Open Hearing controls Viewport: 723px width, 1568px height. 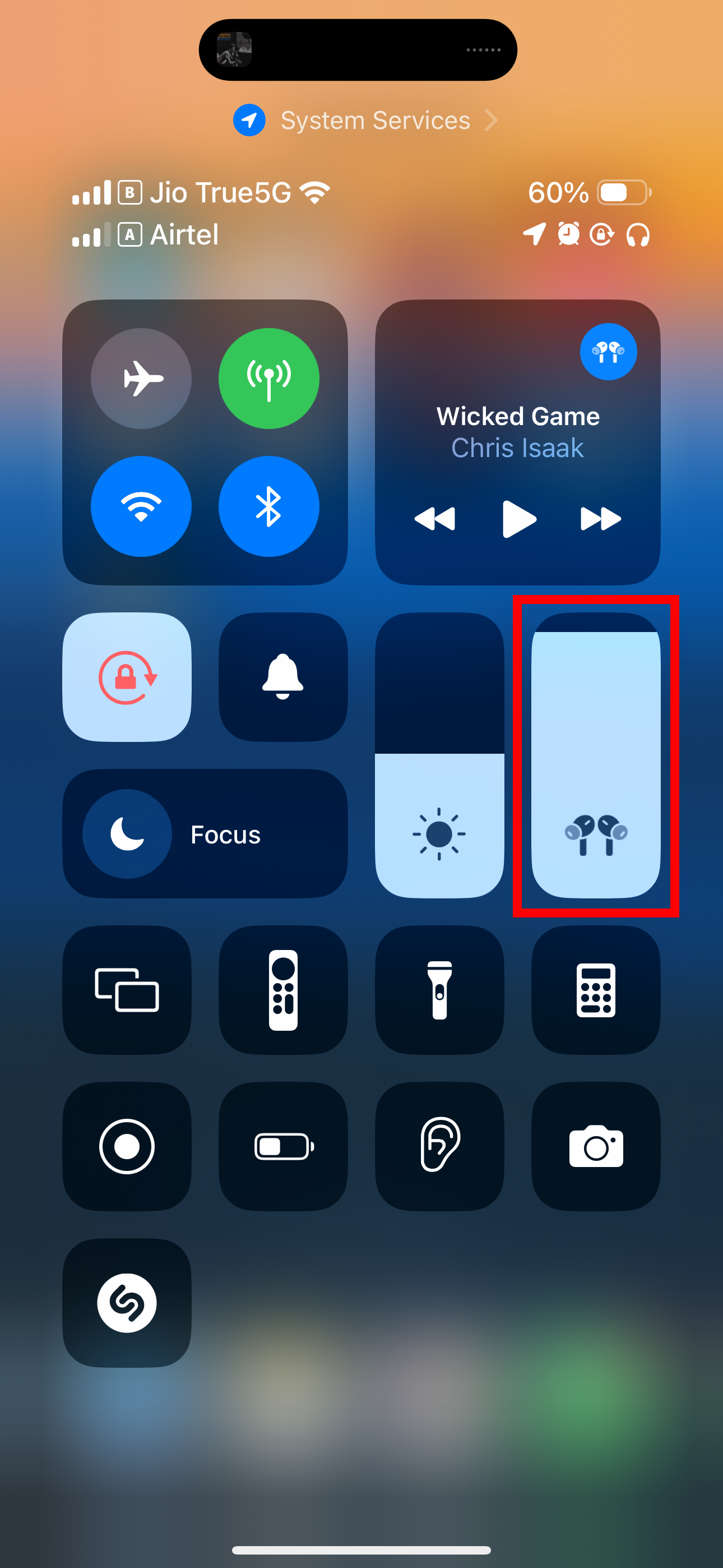click(x=439, y=1147)
